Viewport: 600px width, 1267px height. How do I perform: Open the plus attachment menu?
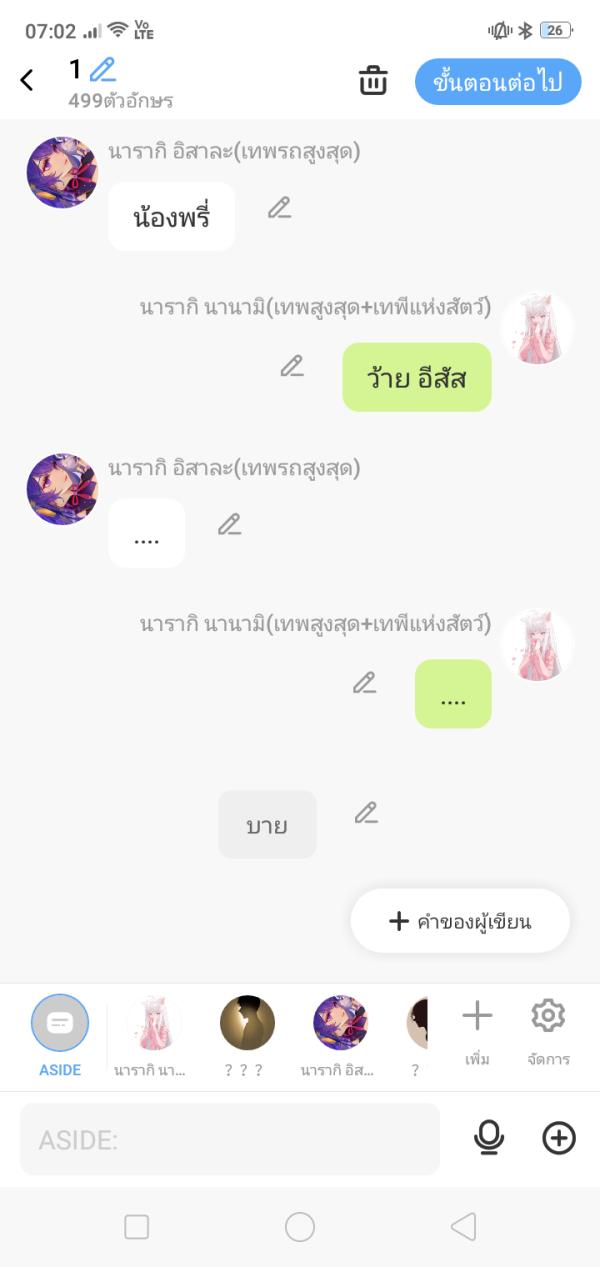(x=559, y=1138)
